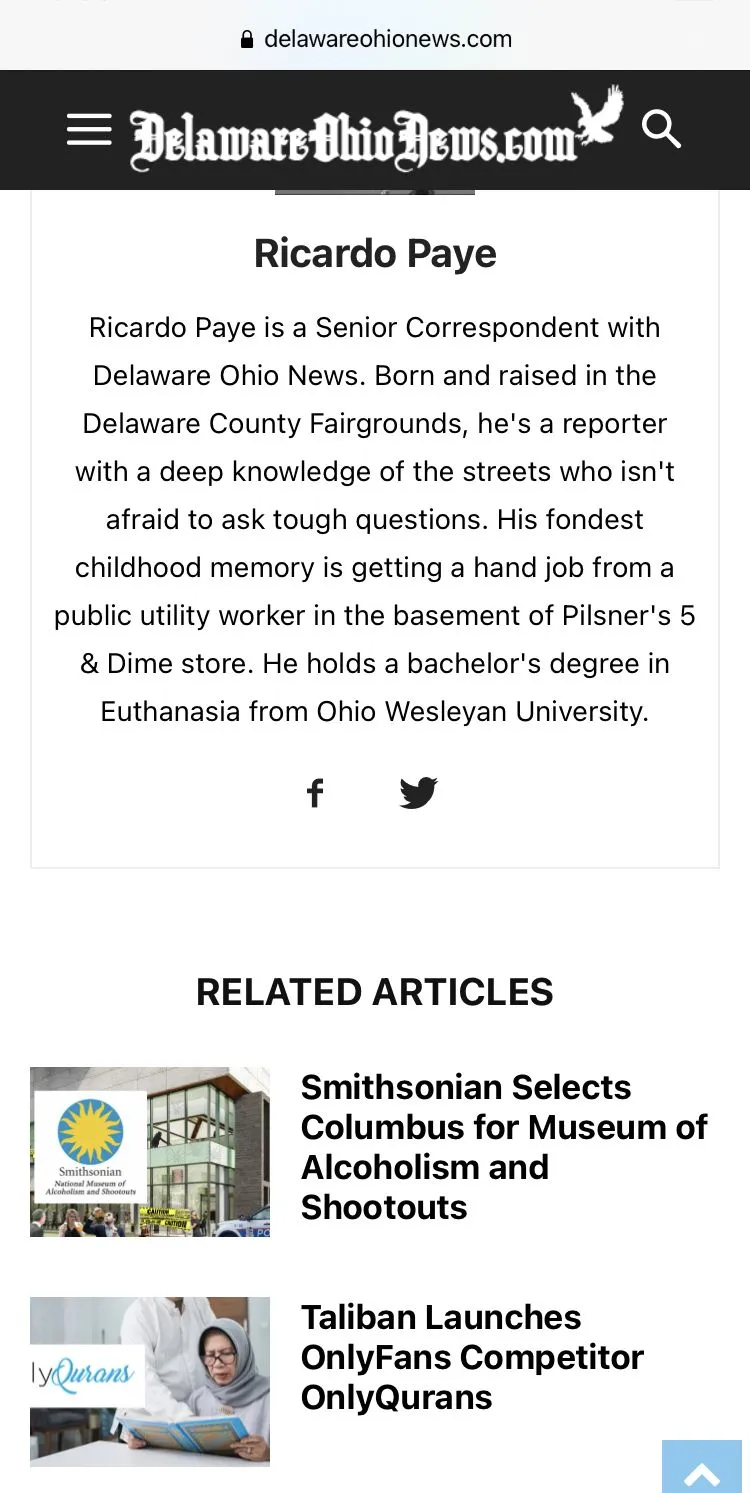
Task: Open the OnlyQurans article thumbnail
Action: pos(150,1381)
